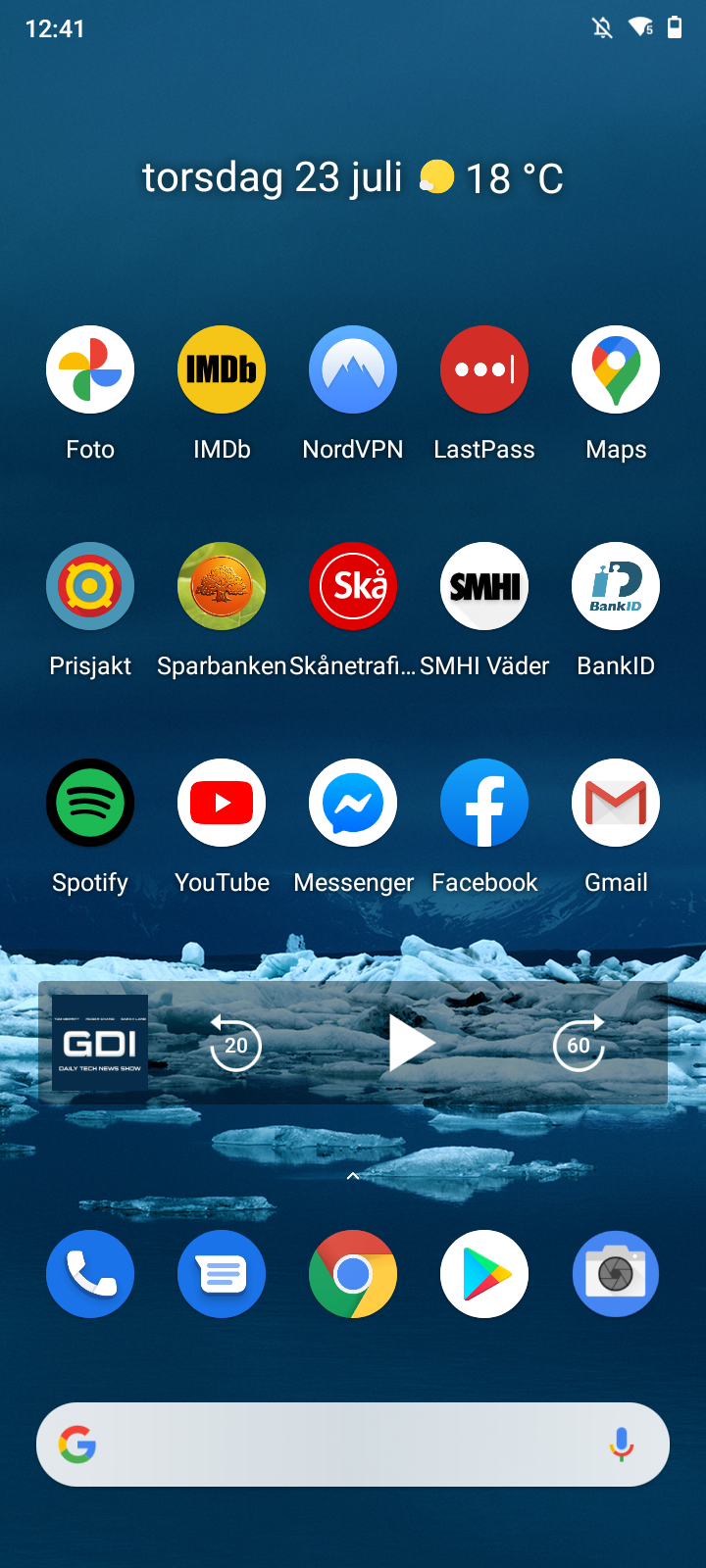The height and width of the screenshot is (1568, 706).
Task: Tap the Google search bar
Action: [333, 1445]
